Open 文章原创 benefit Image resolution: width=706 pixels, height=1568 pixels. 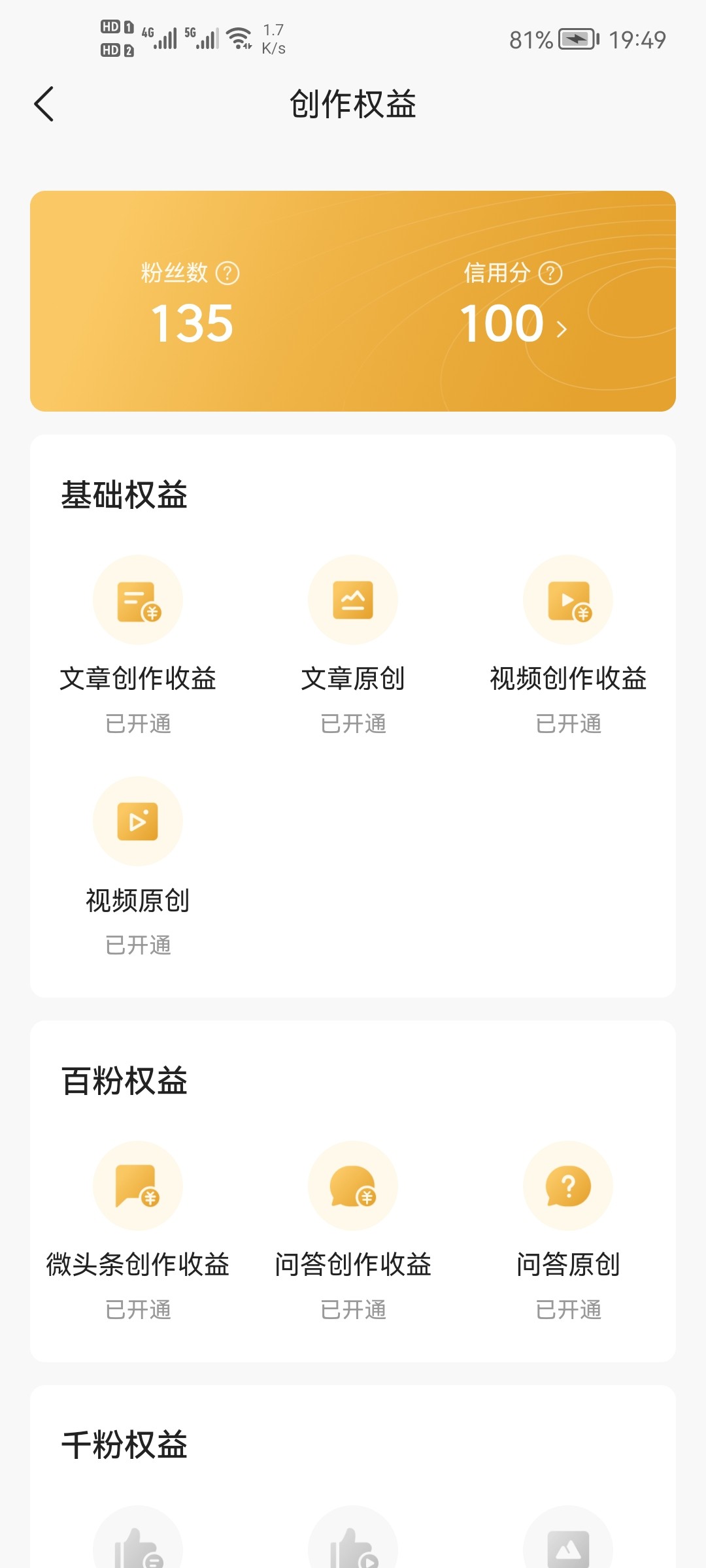click(353, 600)
